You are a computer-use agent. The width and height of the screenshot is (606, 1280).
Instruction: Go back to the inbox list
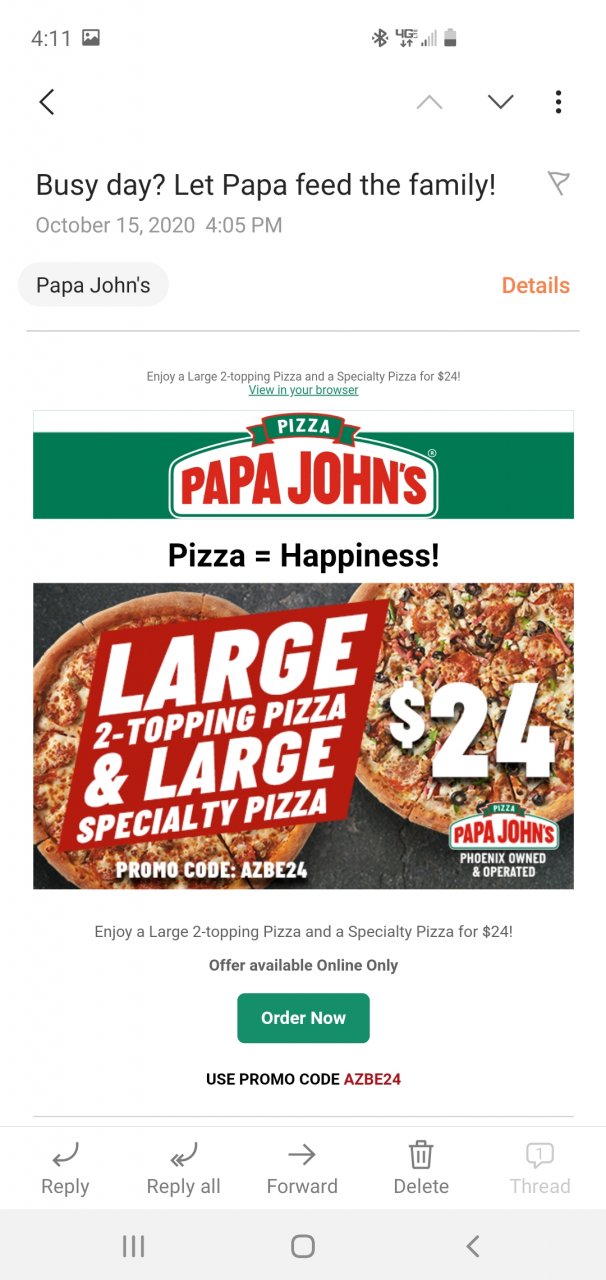(46, 101)
